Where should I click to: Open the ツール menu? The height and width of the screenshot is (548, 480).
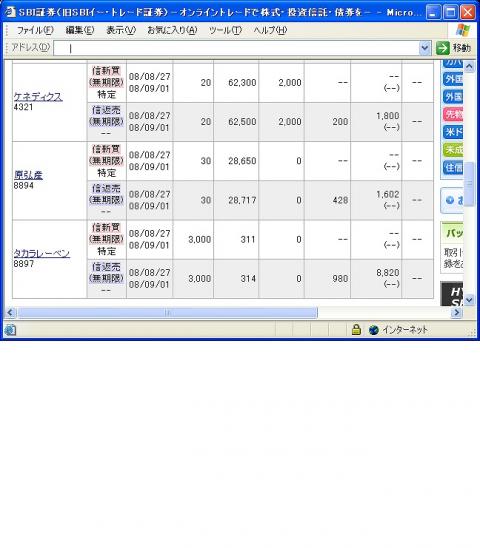pyautogui.click(x=225, y=30)
